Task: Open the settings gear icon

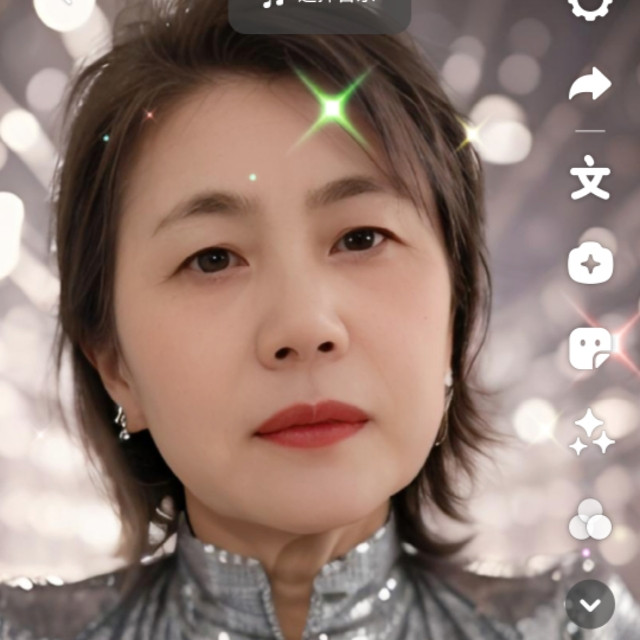Action: (x=590, y=6)
